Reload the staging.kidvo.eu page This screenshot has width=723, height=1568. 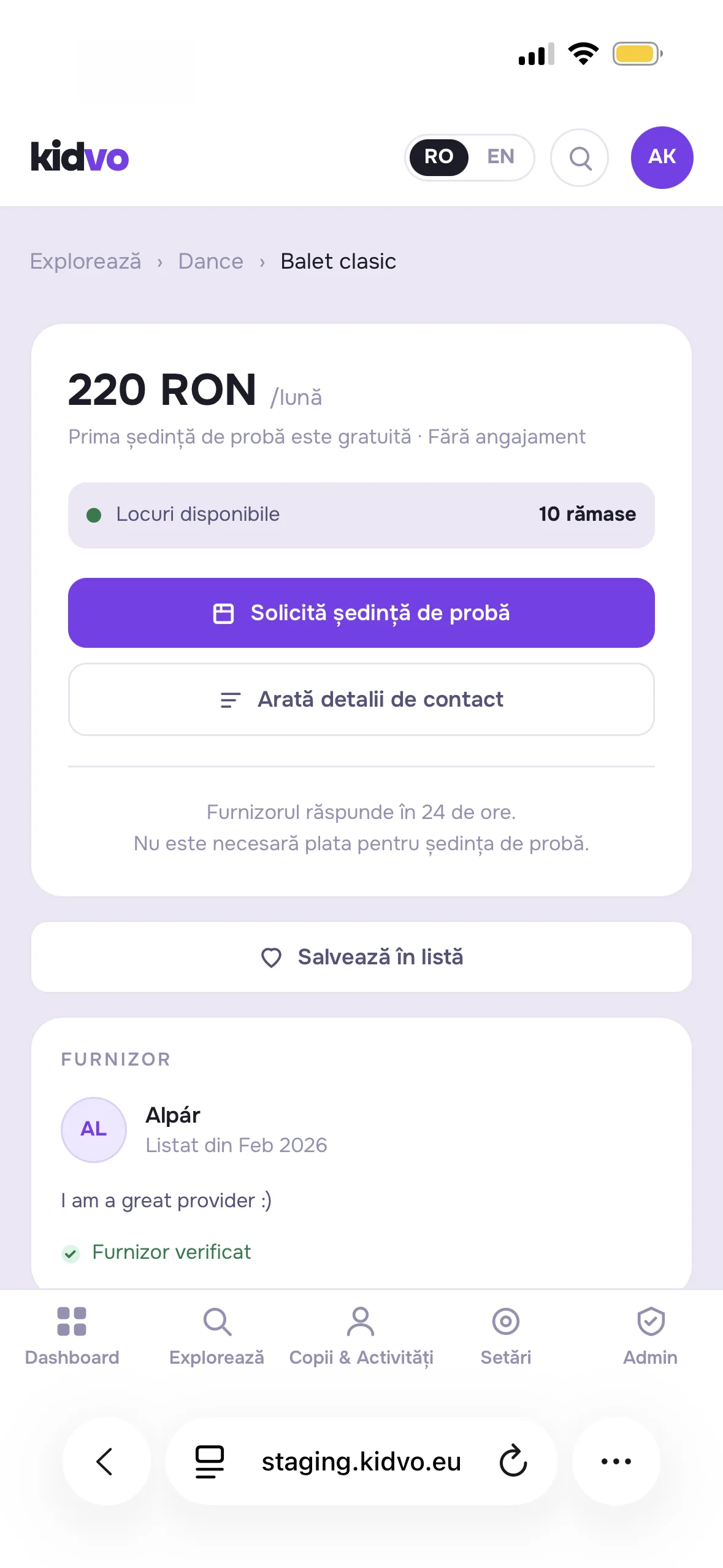(x=513, y=1461)
